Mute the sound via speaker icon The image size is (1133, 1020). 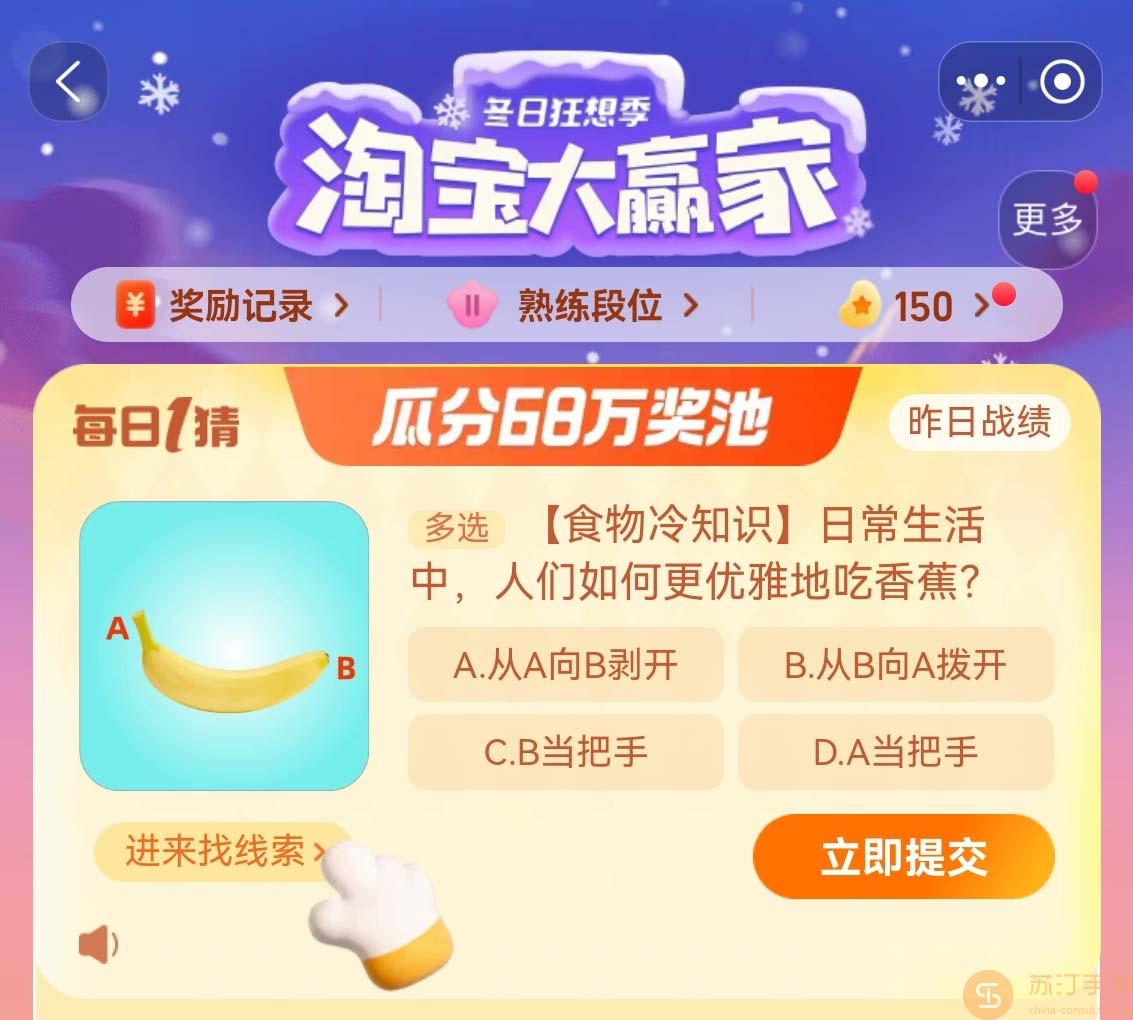(97, 944)
